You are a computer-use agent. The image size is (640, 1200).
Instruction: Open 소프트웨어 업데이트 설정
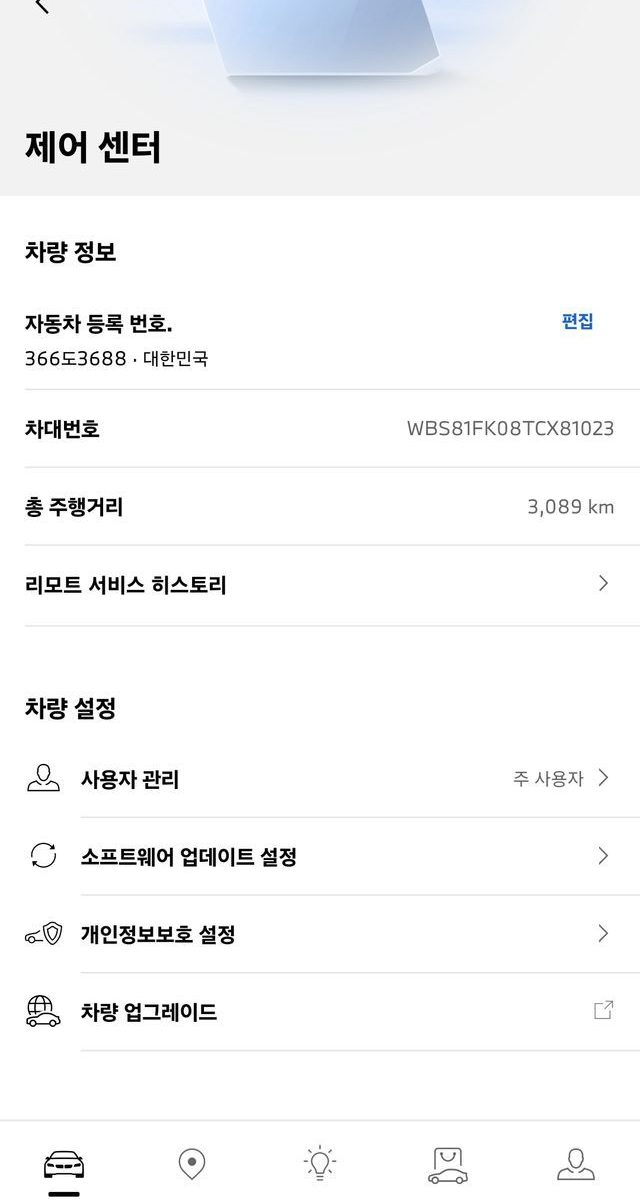[x=320, y=857]
